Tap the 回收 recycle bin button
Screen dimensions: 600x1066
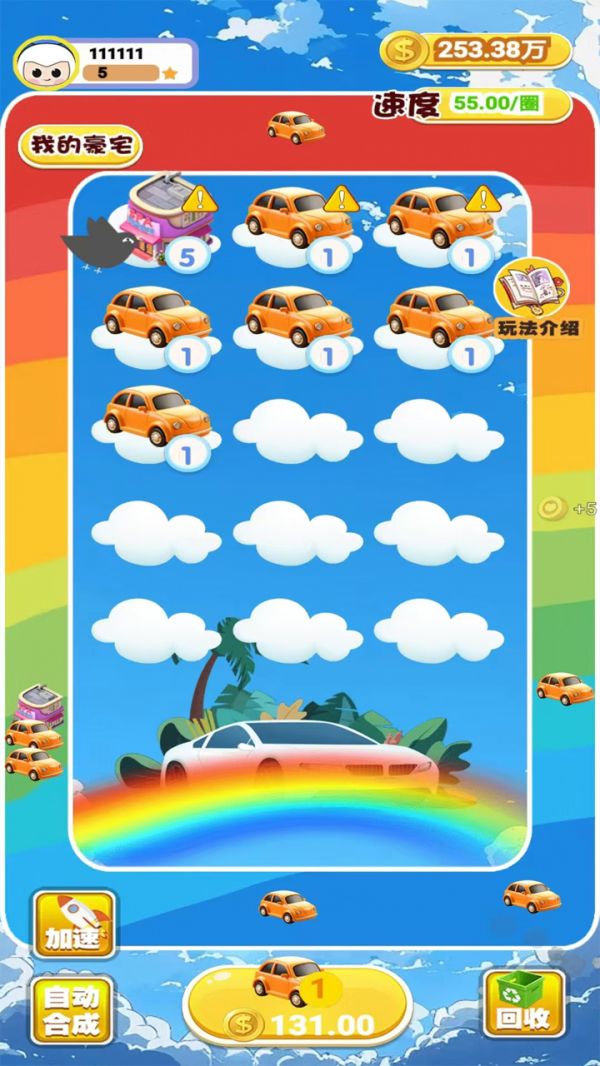(523, 1005)
